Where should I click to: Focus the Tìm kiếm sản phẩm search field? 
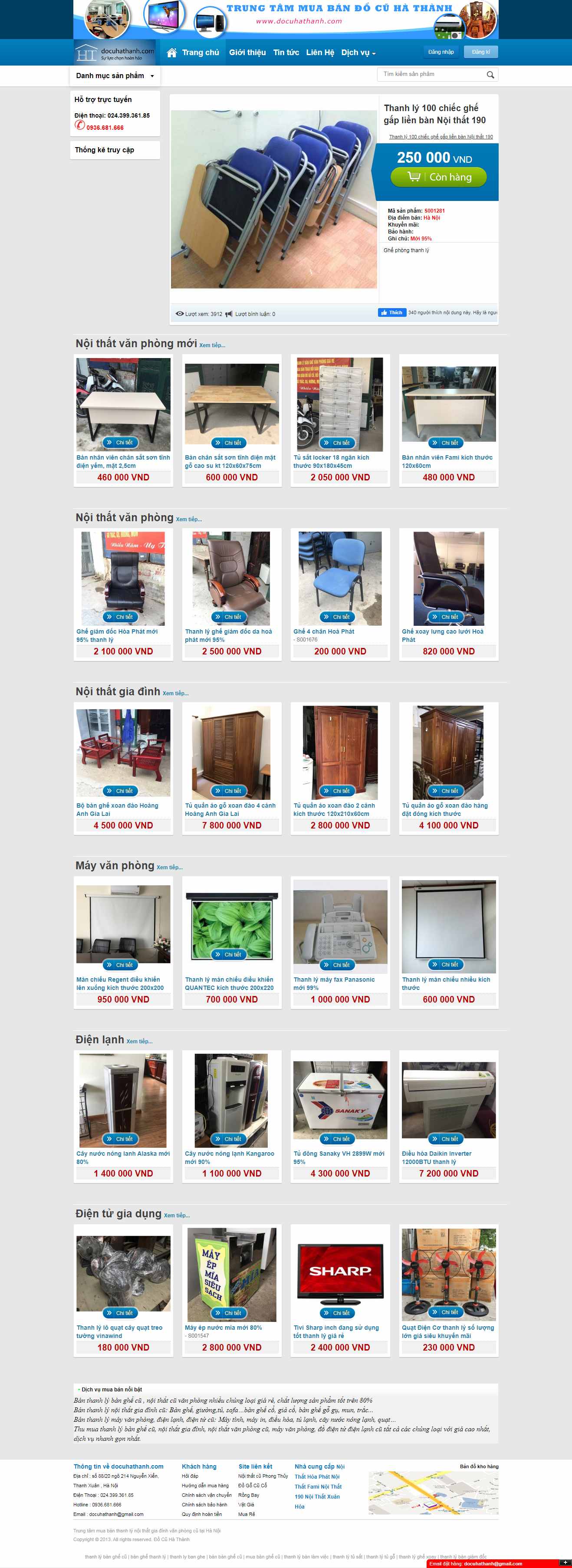point(431,74)
